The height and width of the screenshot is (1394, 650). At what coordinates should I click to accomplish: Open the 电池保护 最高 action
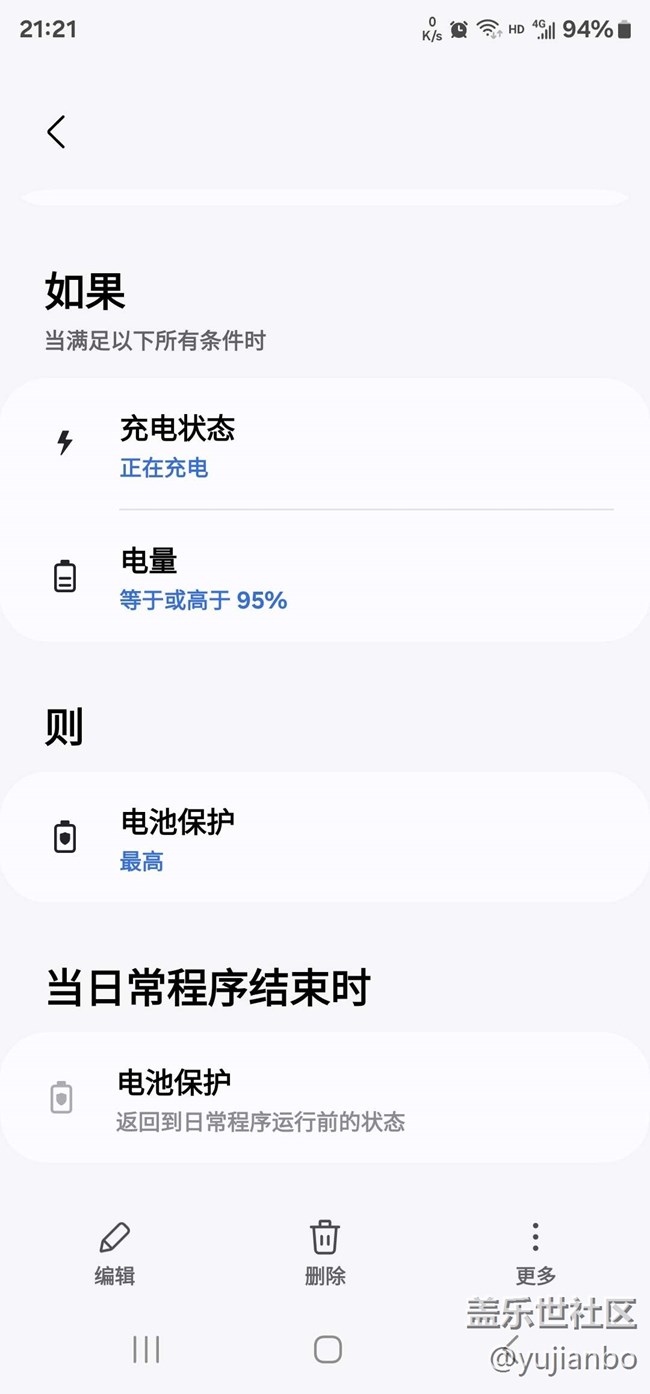click(325, 837)
